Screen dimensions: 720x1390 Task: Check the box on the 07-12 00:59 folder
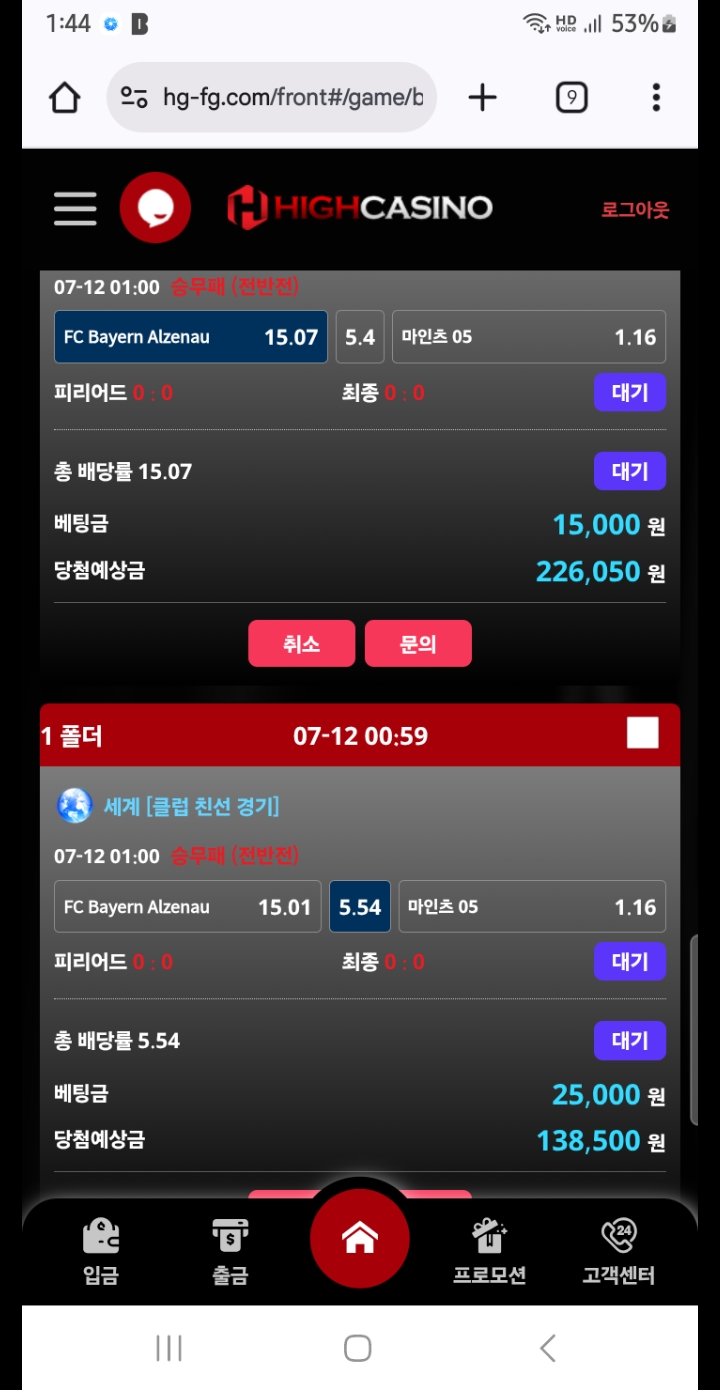click(642, 734)
